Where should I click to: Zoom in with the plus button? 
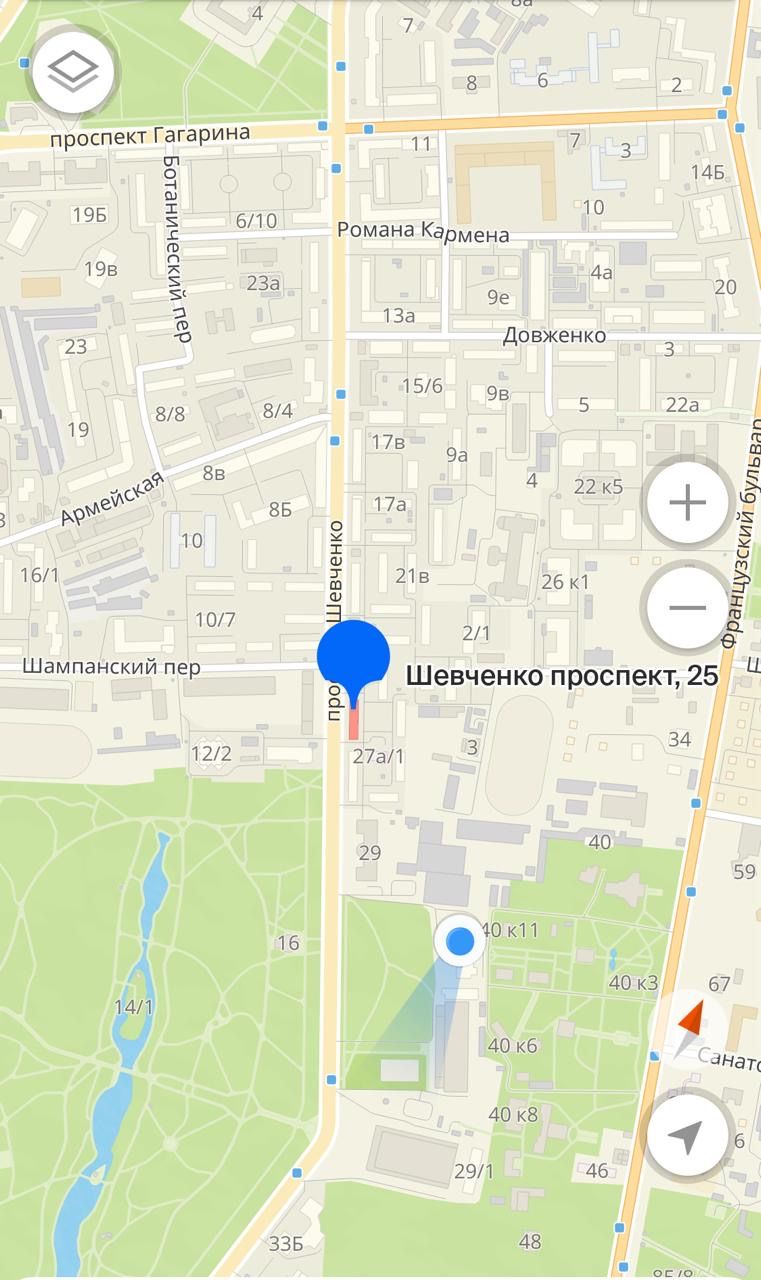tap(687, 503)
